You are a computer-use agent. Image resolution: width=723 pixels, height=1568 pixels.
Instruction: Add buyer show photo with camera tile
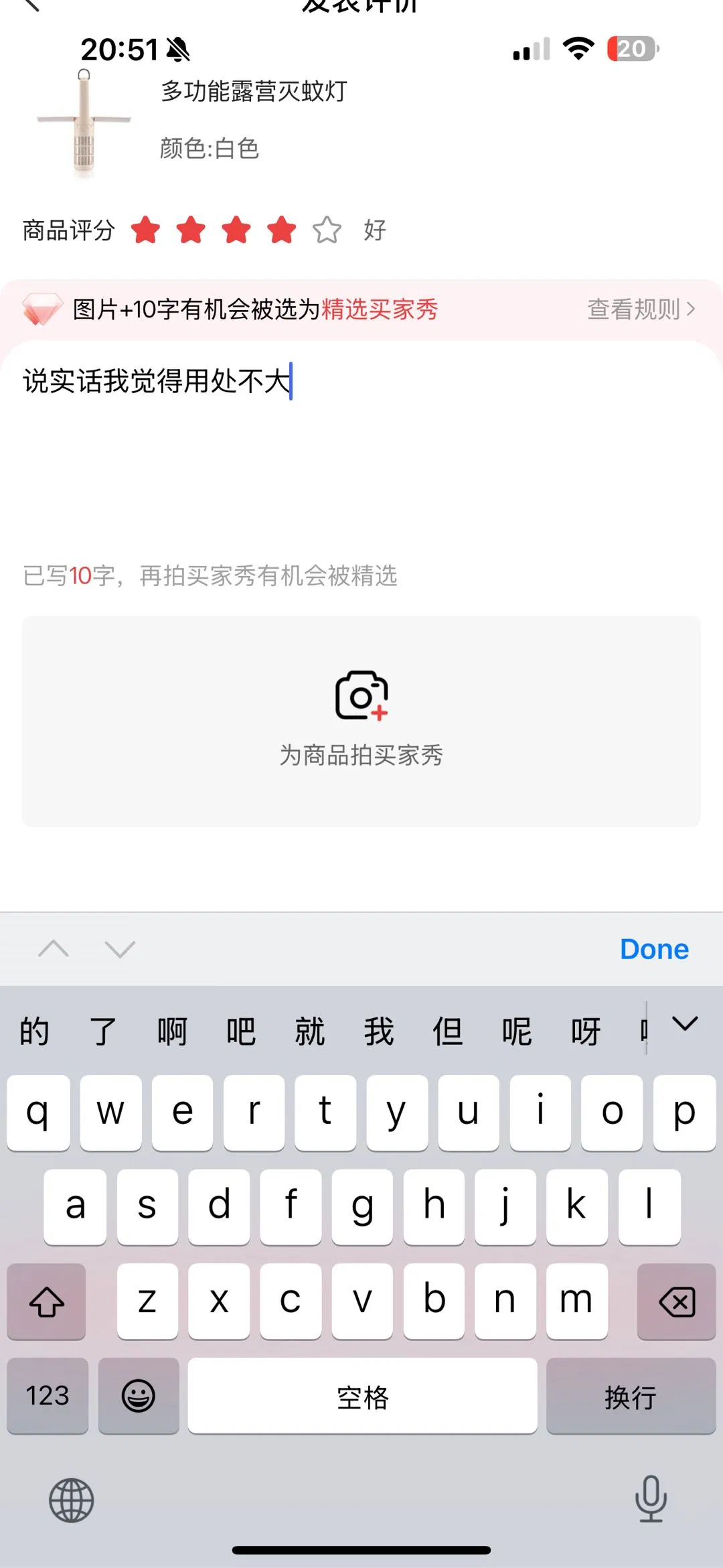click(361, 721)
